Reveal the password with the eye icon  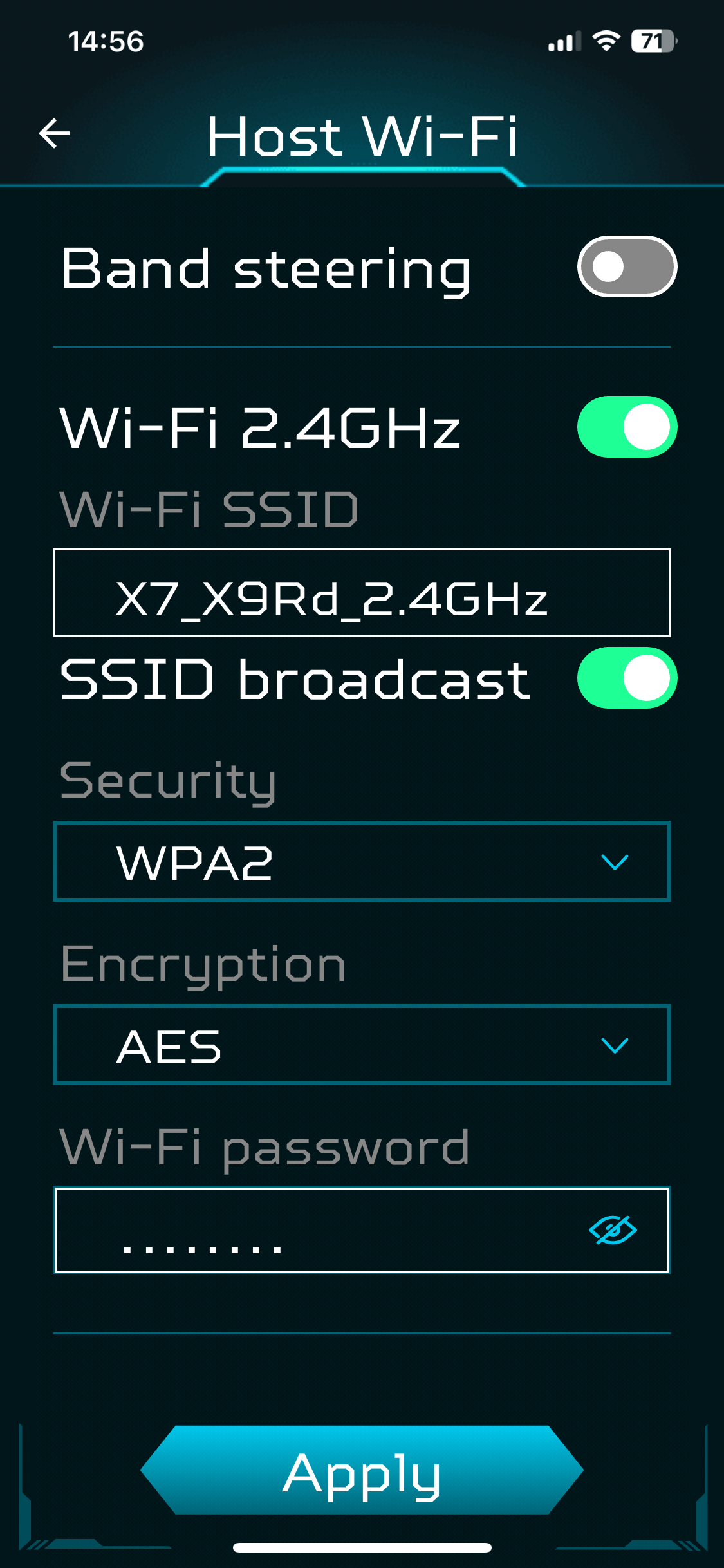coord(613,1230)
